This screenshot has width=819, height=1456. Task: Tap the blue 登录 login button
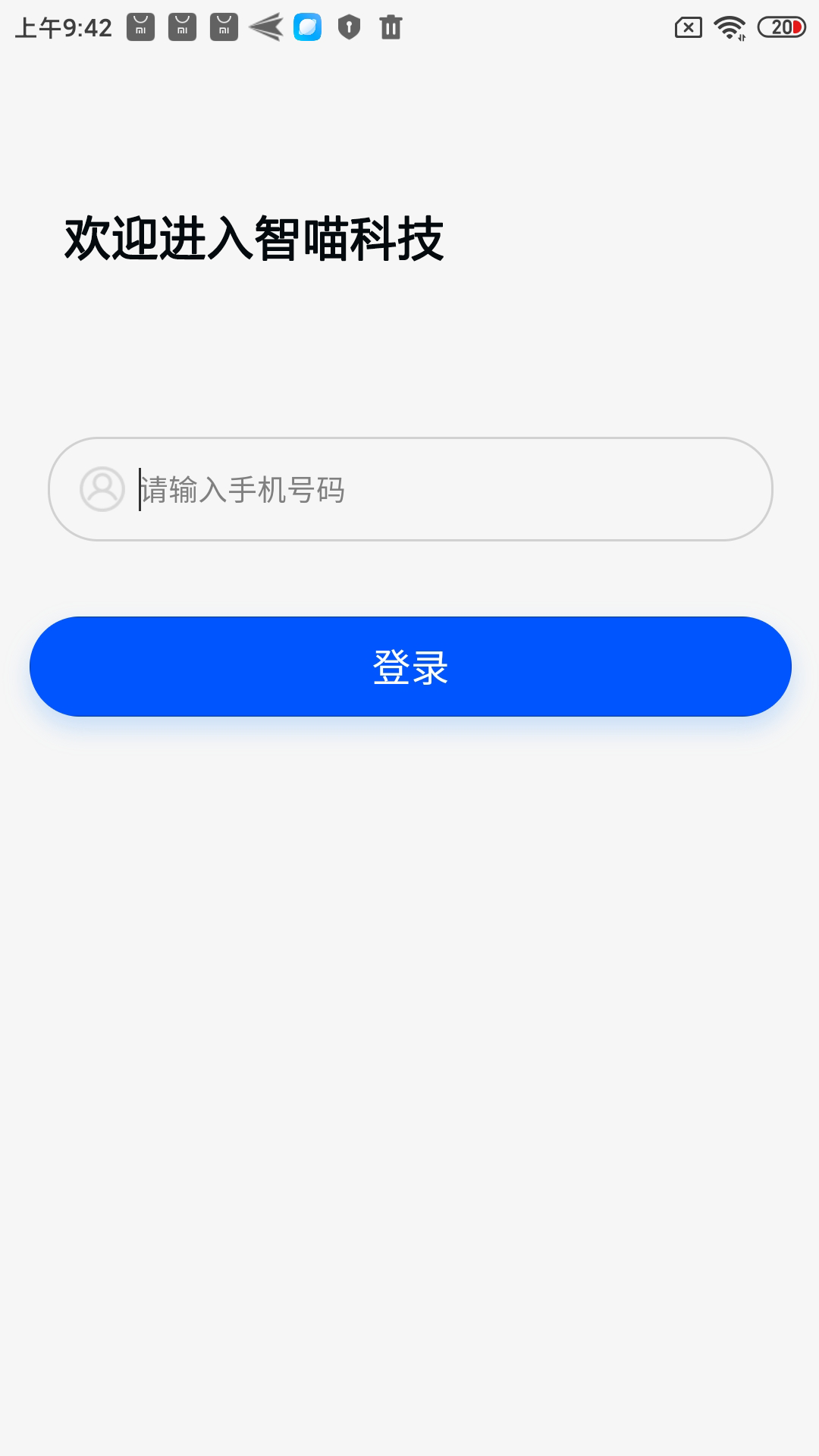pos(410,667)
